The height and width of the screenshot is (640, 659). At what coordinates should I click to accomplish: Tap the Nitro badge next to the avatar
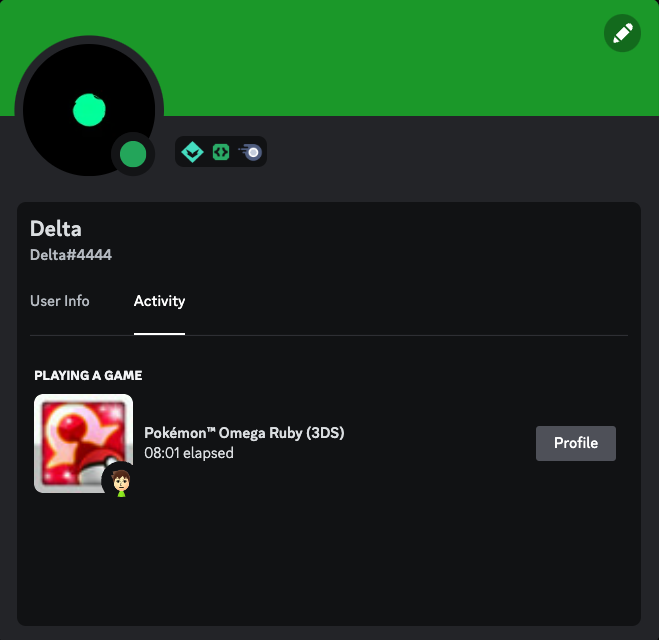(250, 152)
